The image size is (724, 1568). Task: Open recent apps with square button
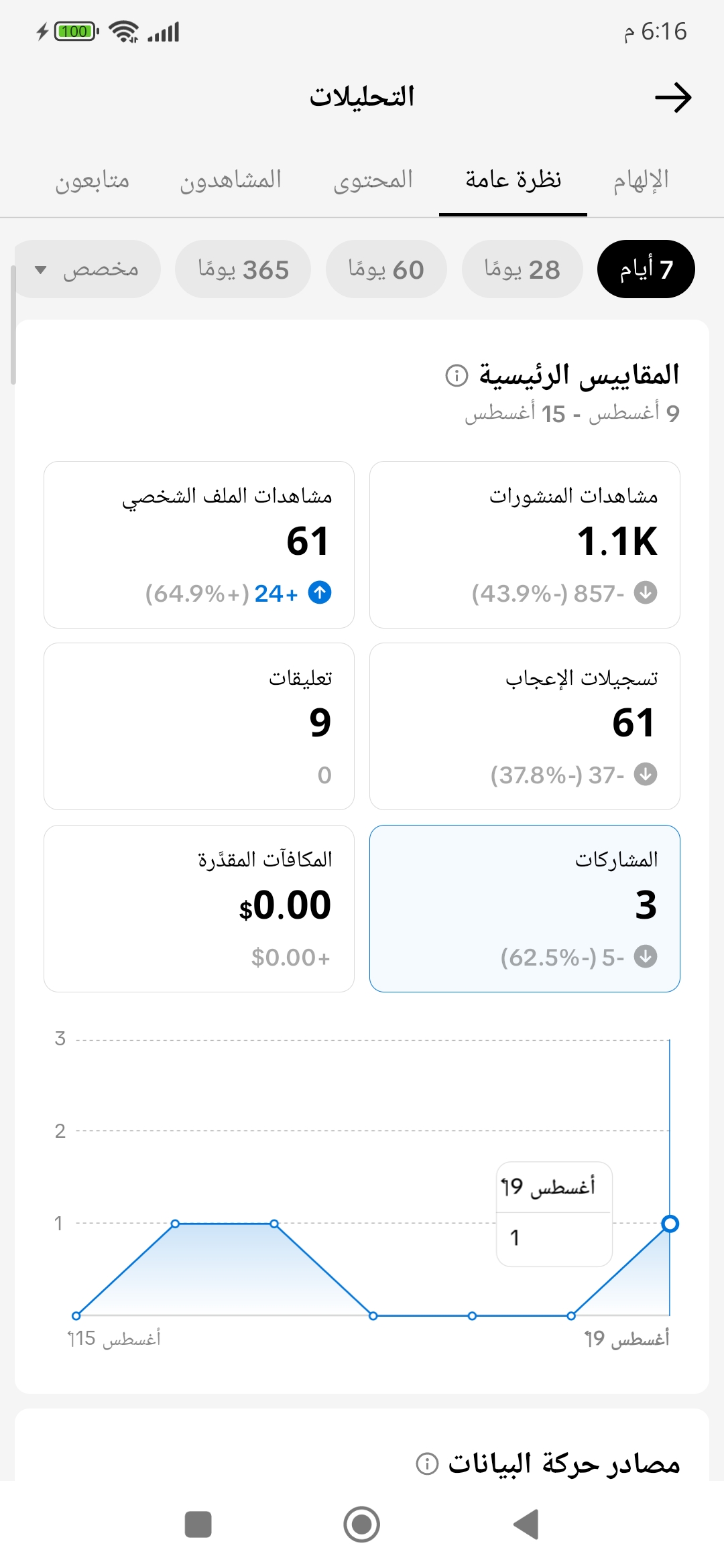pos(198,1524)
